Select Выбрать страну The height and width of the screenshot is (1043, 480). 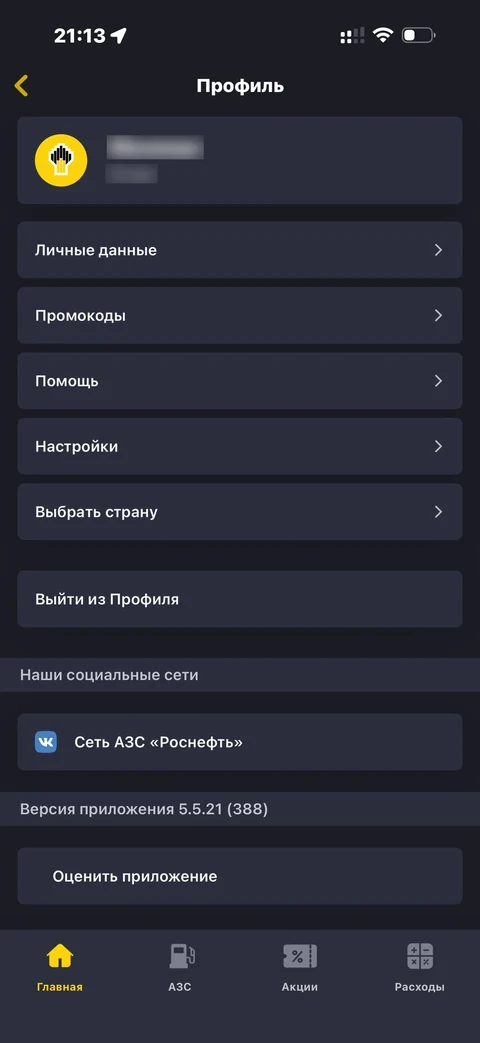coord(239,512)
